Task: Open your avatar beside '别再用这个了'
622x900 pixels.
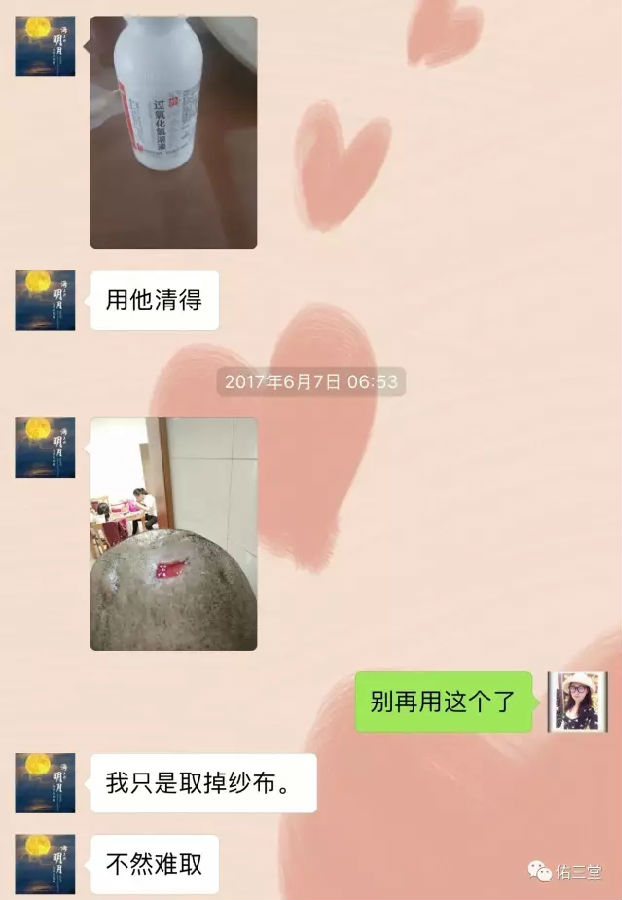Action: (577, 701)
